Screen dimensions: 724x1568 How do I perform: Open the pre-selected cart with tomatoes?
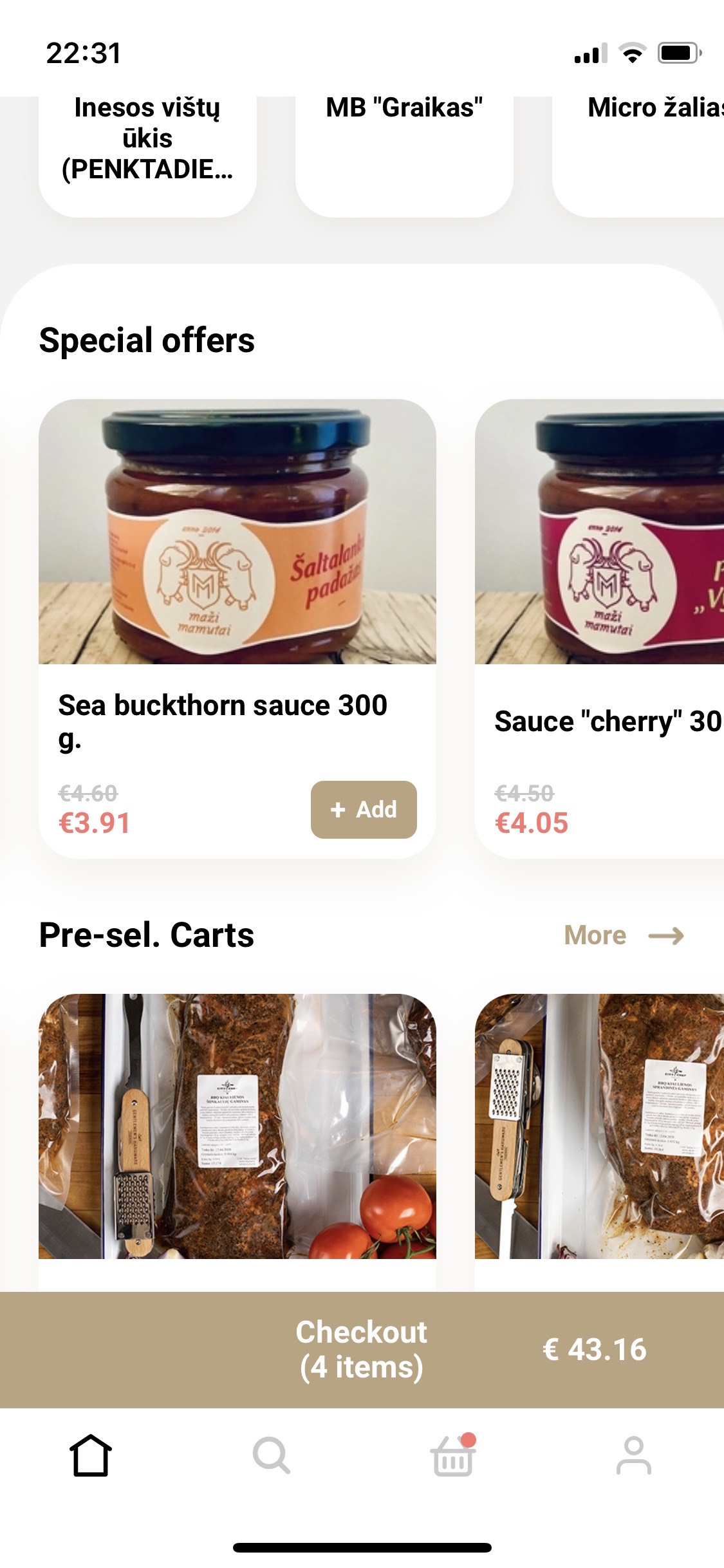[x=237, y=1126]
